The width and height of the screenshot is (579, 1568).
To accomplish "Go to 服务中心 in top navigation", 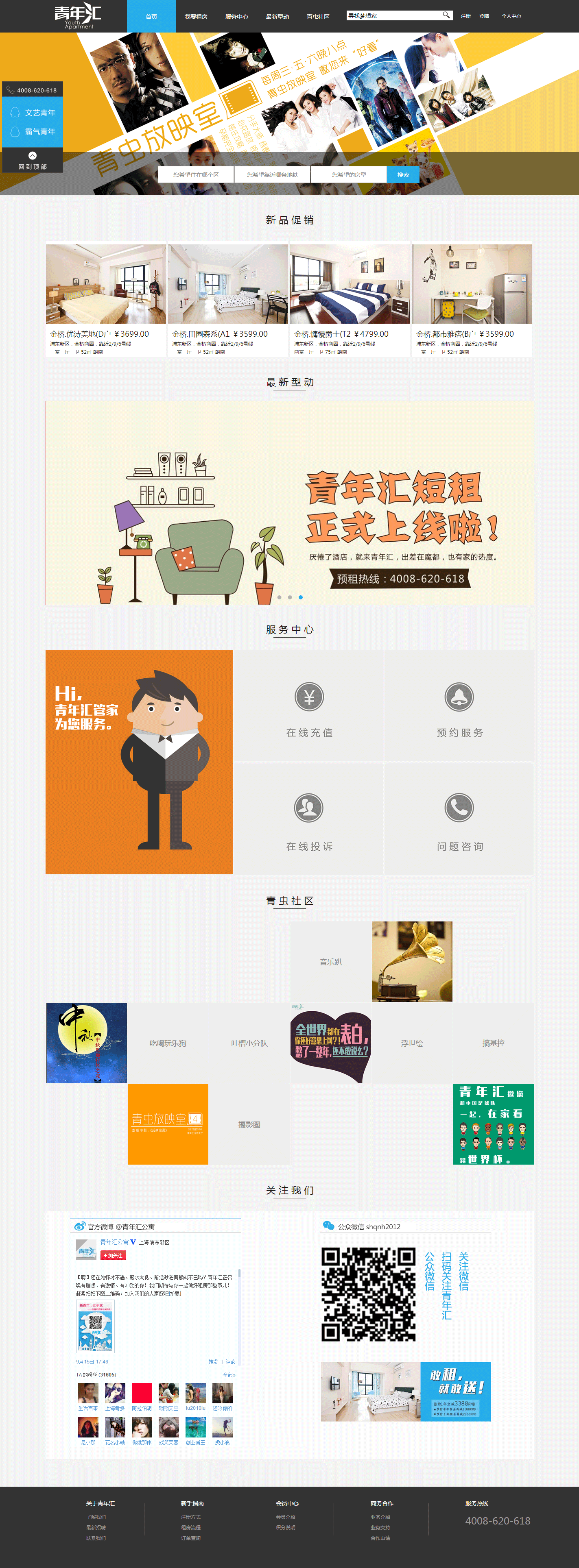I will pyautogui.click(x=236, y=16).
